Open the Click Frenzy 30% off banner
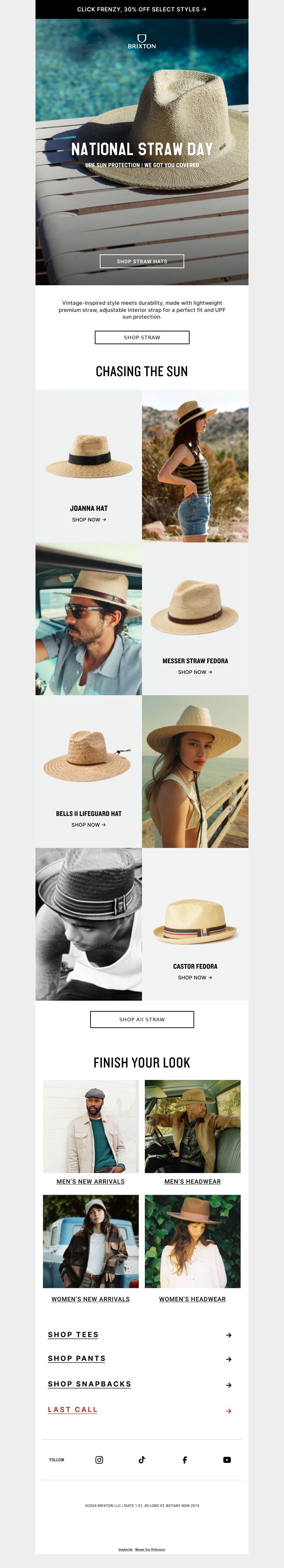284x1568 pixels. point(142,9)
